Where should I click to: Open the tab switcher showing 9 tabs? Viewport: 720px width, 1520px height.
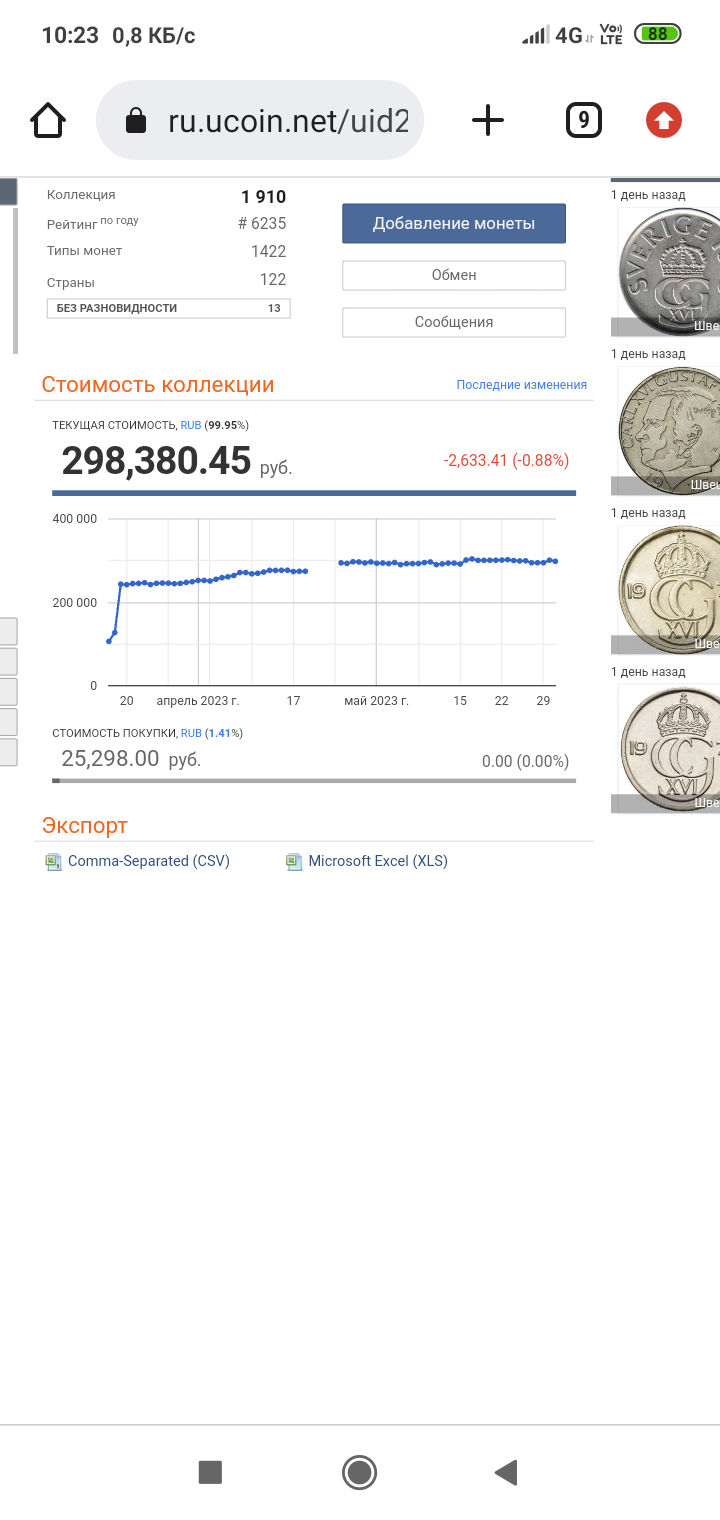(583, 121)
